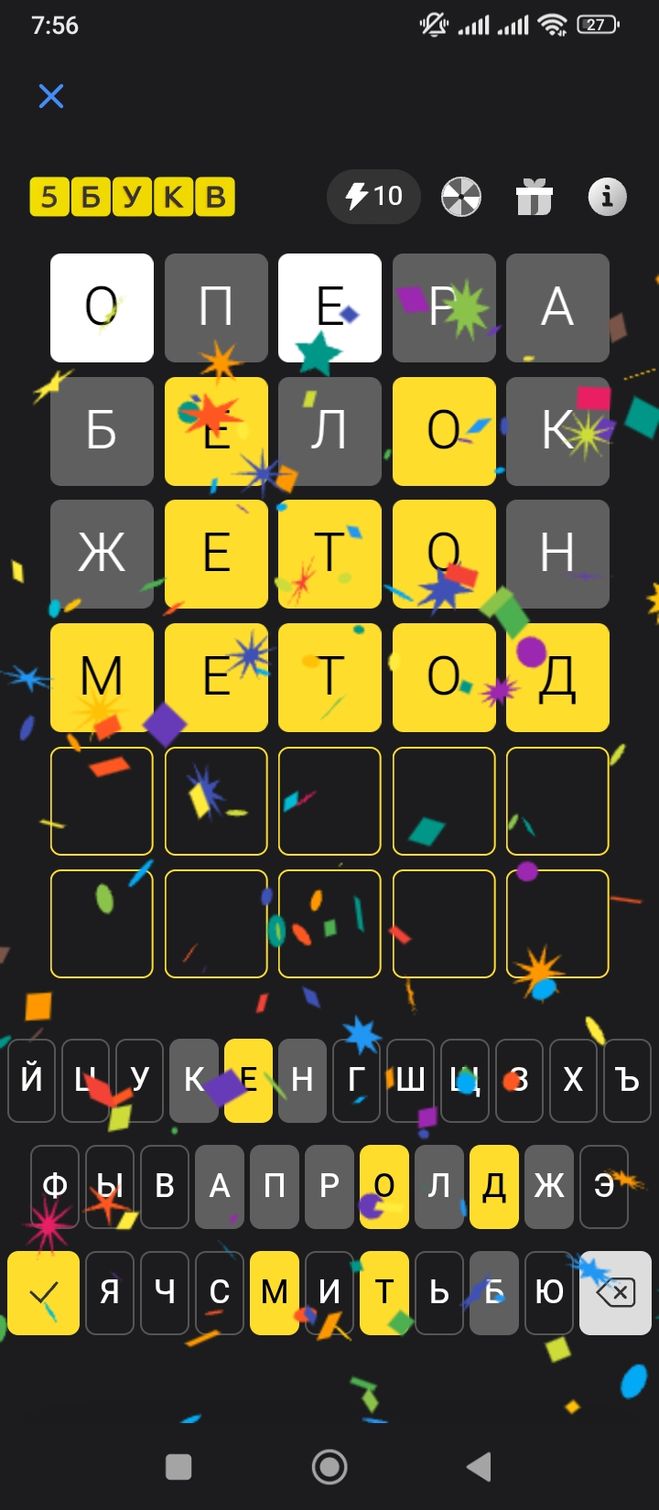This screenshot has width=659, height=1510.
Task: Select the yellow М key
Action: click(x=274, y=1293)
